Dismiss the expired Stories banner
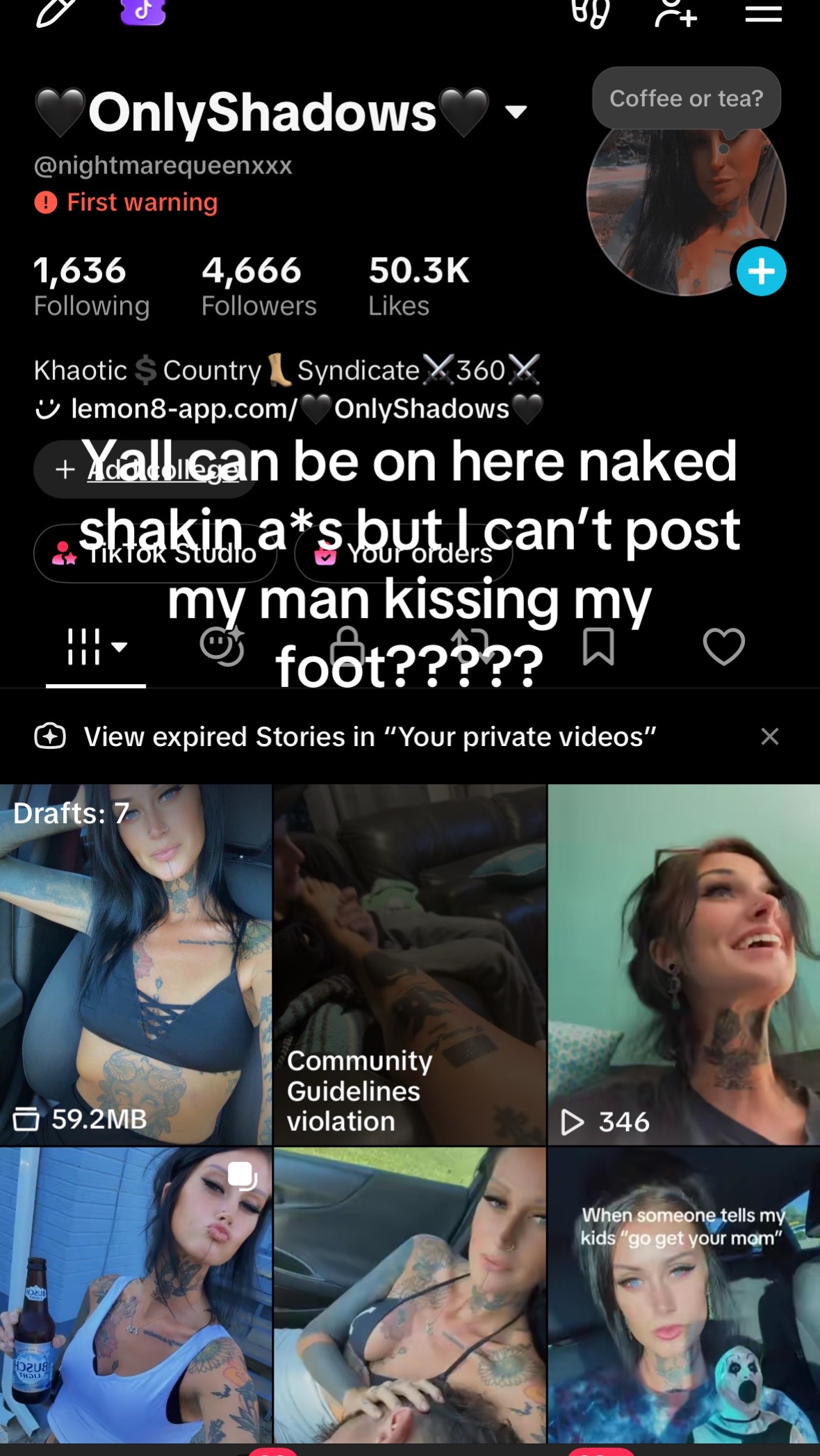Image resolution: width=820 pixels, height=1456 pixels. click(769, 736)
